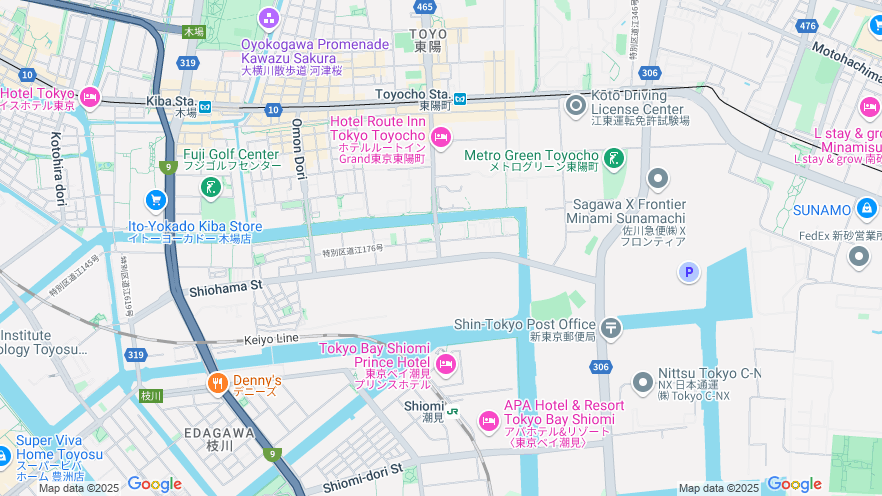882x496 pixels.
Task: Tap the Shin-Tokyo Post Office marker
Action: (611, 326)
